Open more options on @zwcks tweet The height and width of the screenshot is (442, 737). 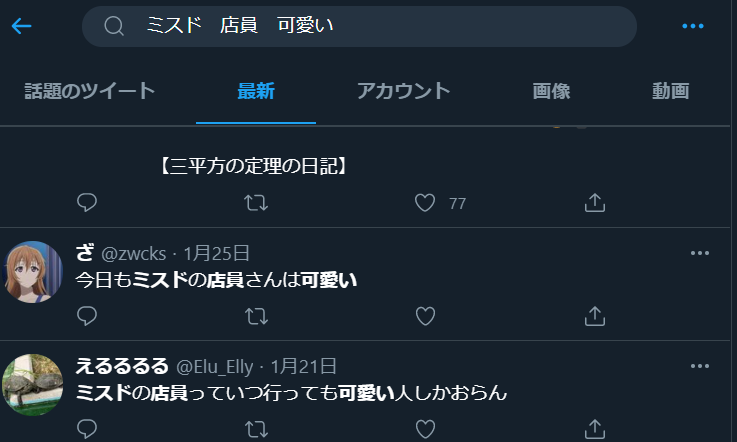pos(700,253)
